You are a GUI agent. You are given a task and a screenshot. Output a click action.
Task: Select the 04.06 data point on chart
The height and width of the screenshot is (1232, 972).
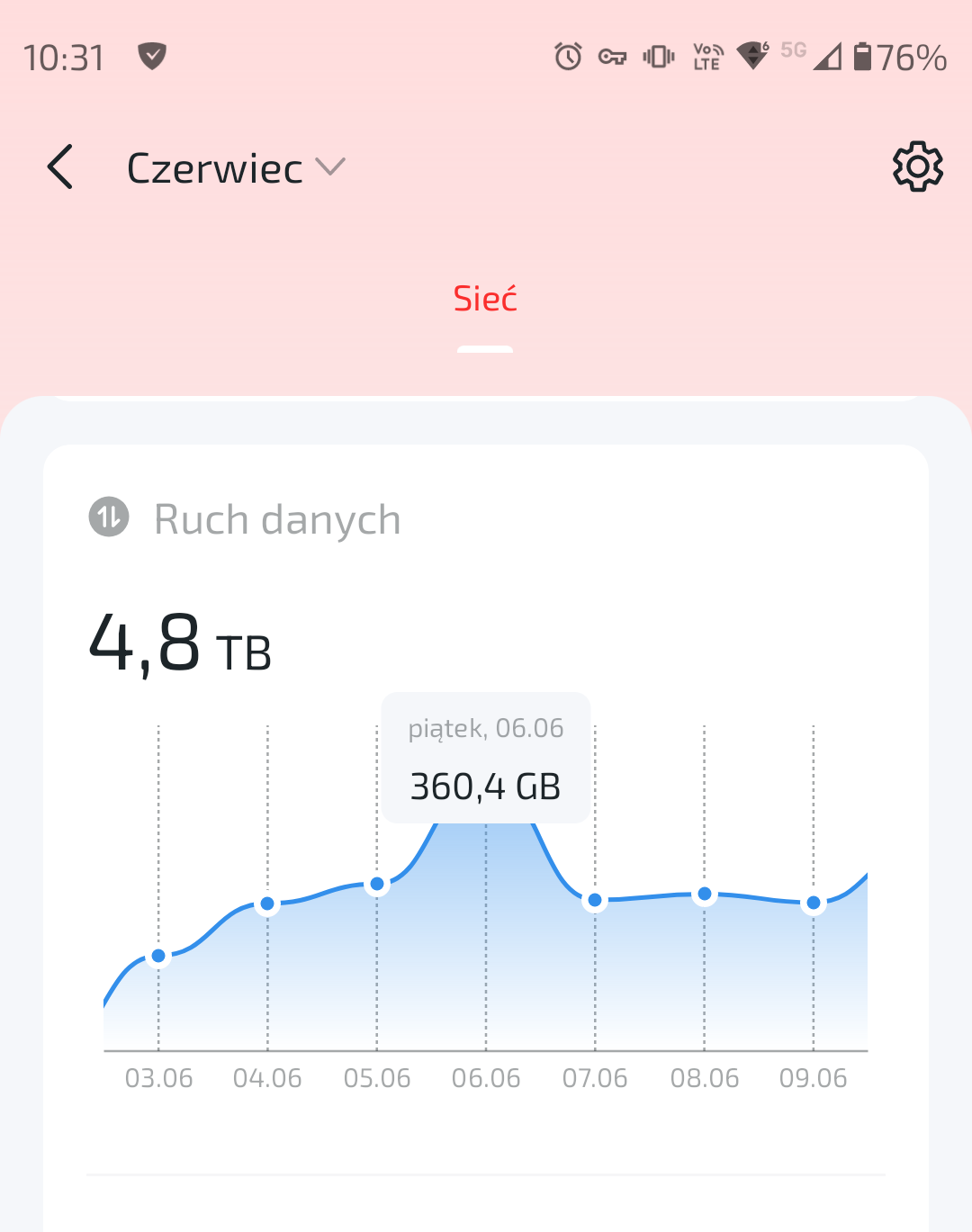tap(267, 904)
